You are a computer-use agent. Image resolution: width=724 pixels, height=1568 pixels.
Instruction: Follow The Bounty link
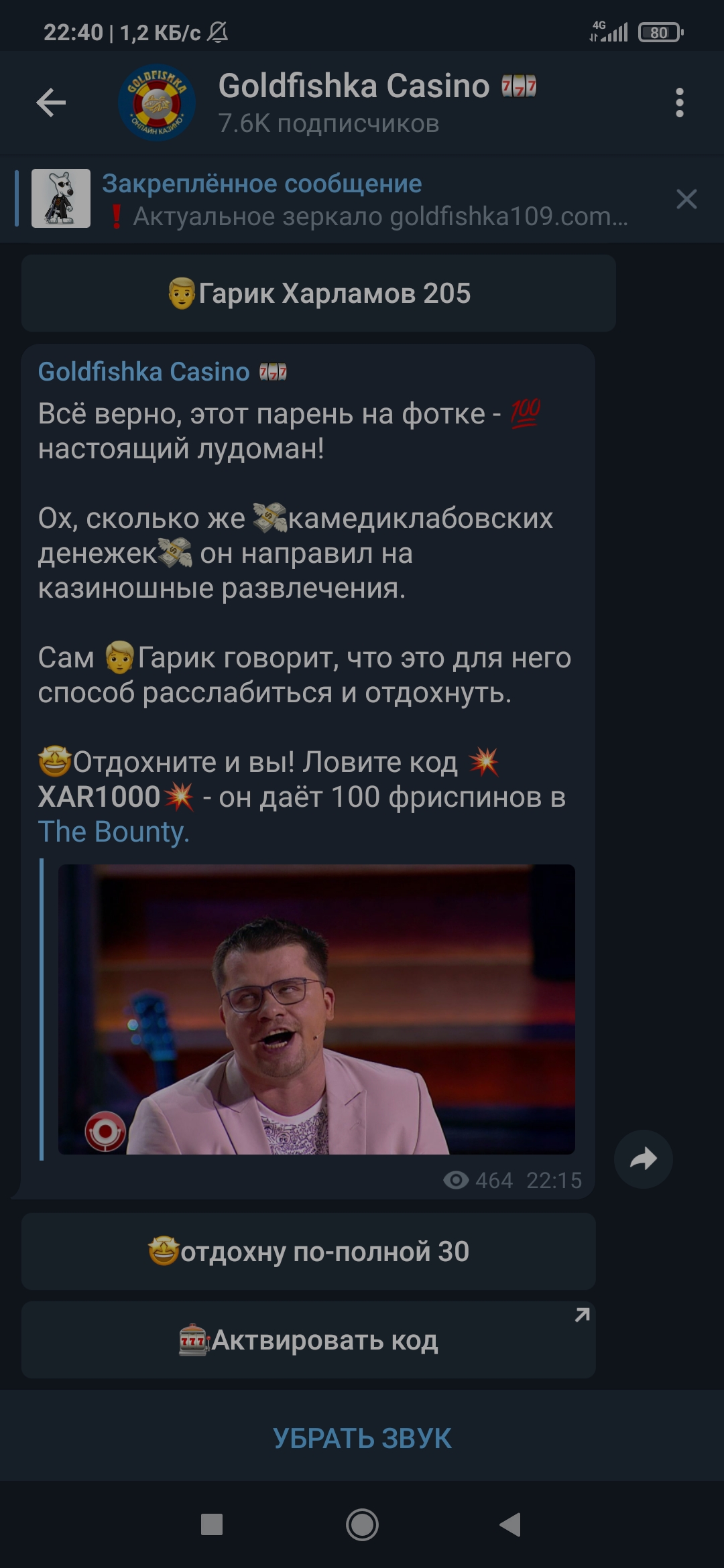pos(113,832)
